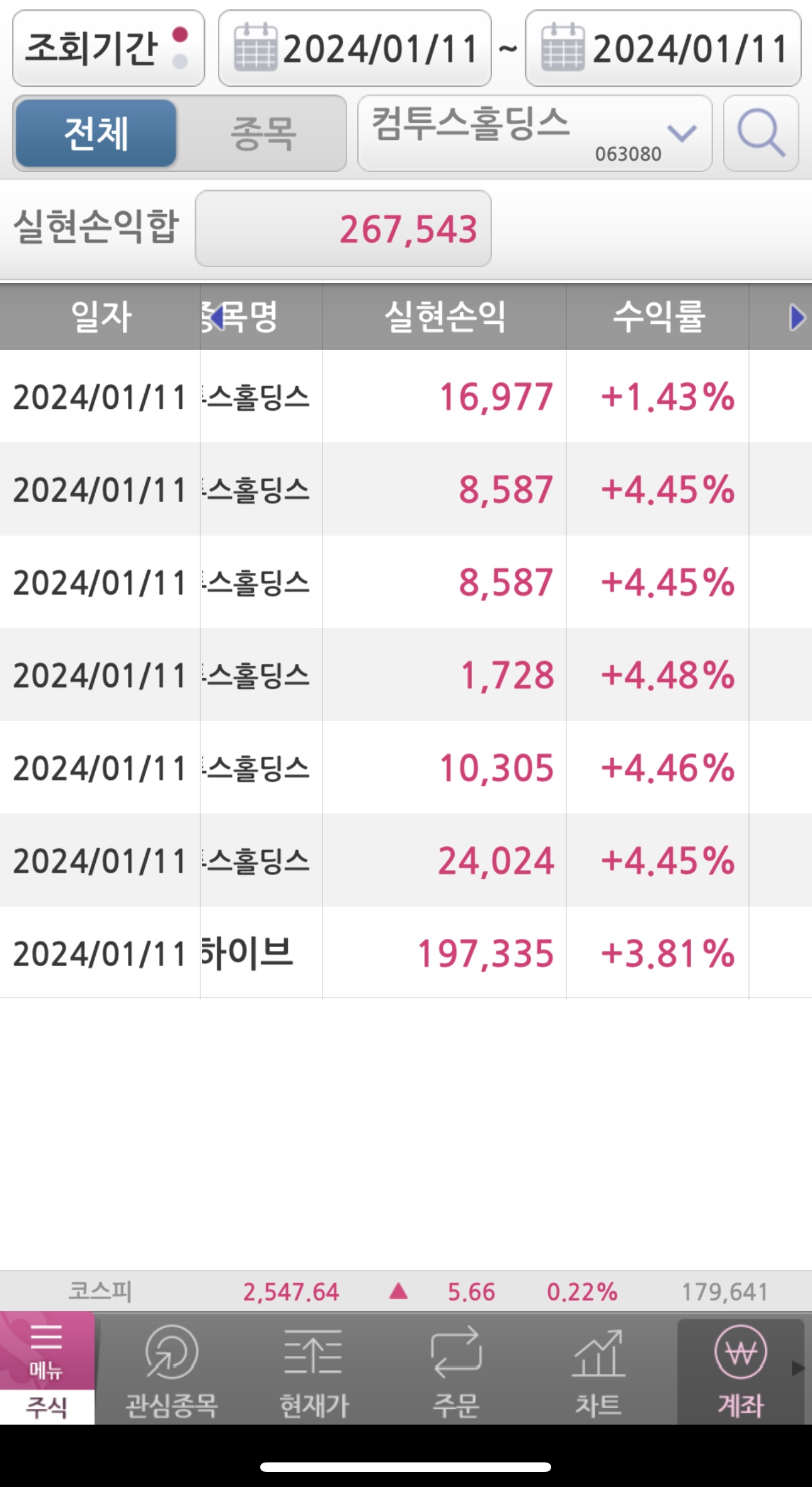The image size is (812, 1487).
Task: Show more columns with right arrow
Action: (x=797, y=317)
